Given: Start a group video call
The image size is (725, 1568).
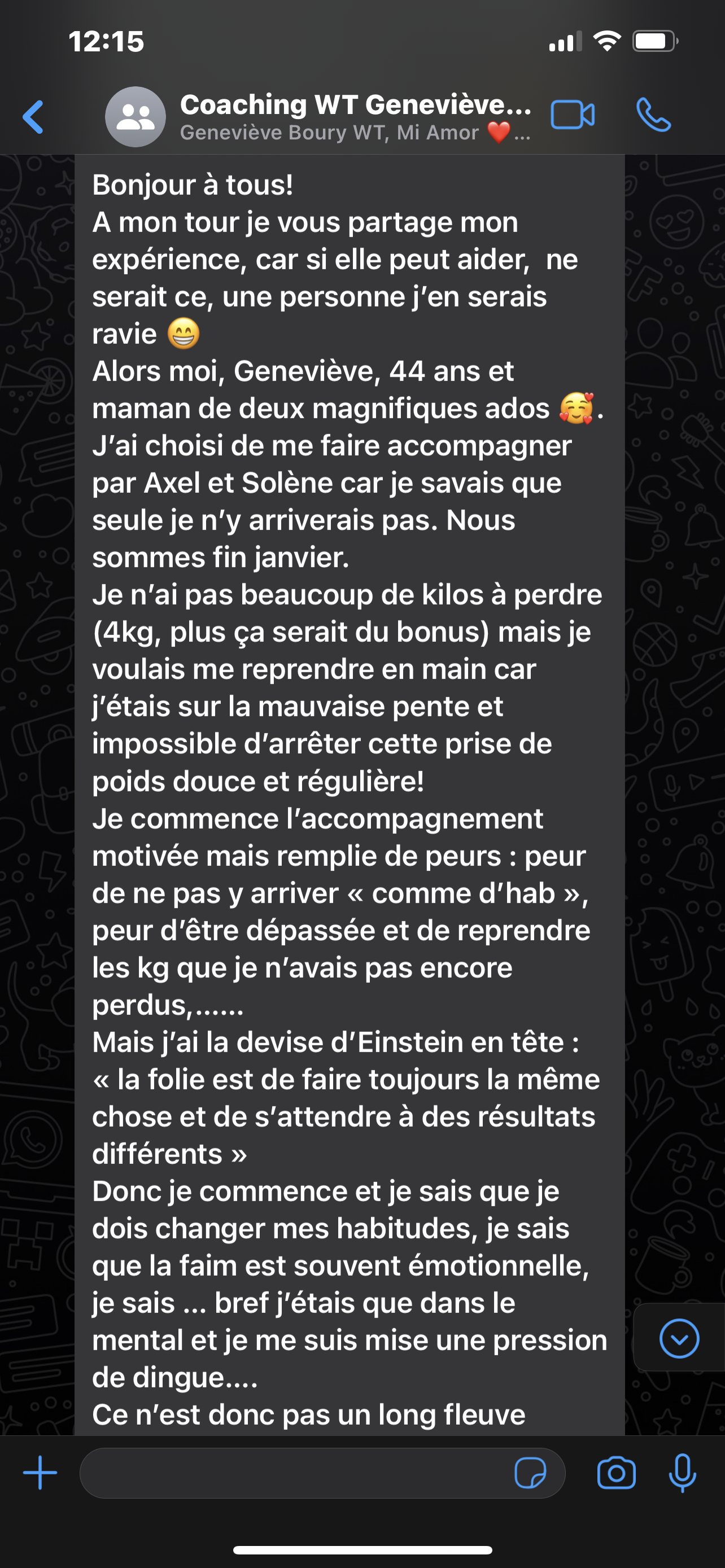Looking at the screenshot, I should (572, 115).
